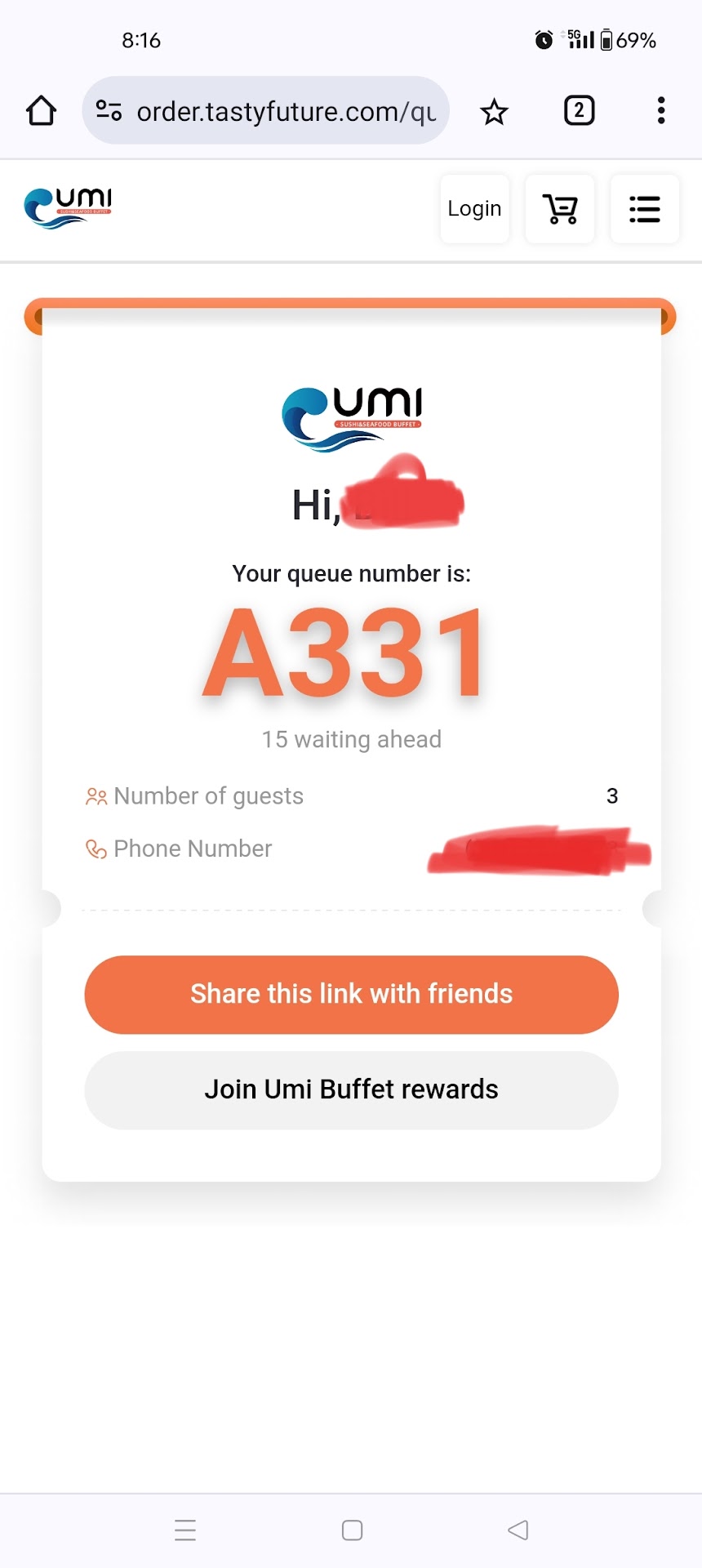Tap the address bar showing order.tastyfuture.com
The image size is (702, 1568).
coord(286,111)
